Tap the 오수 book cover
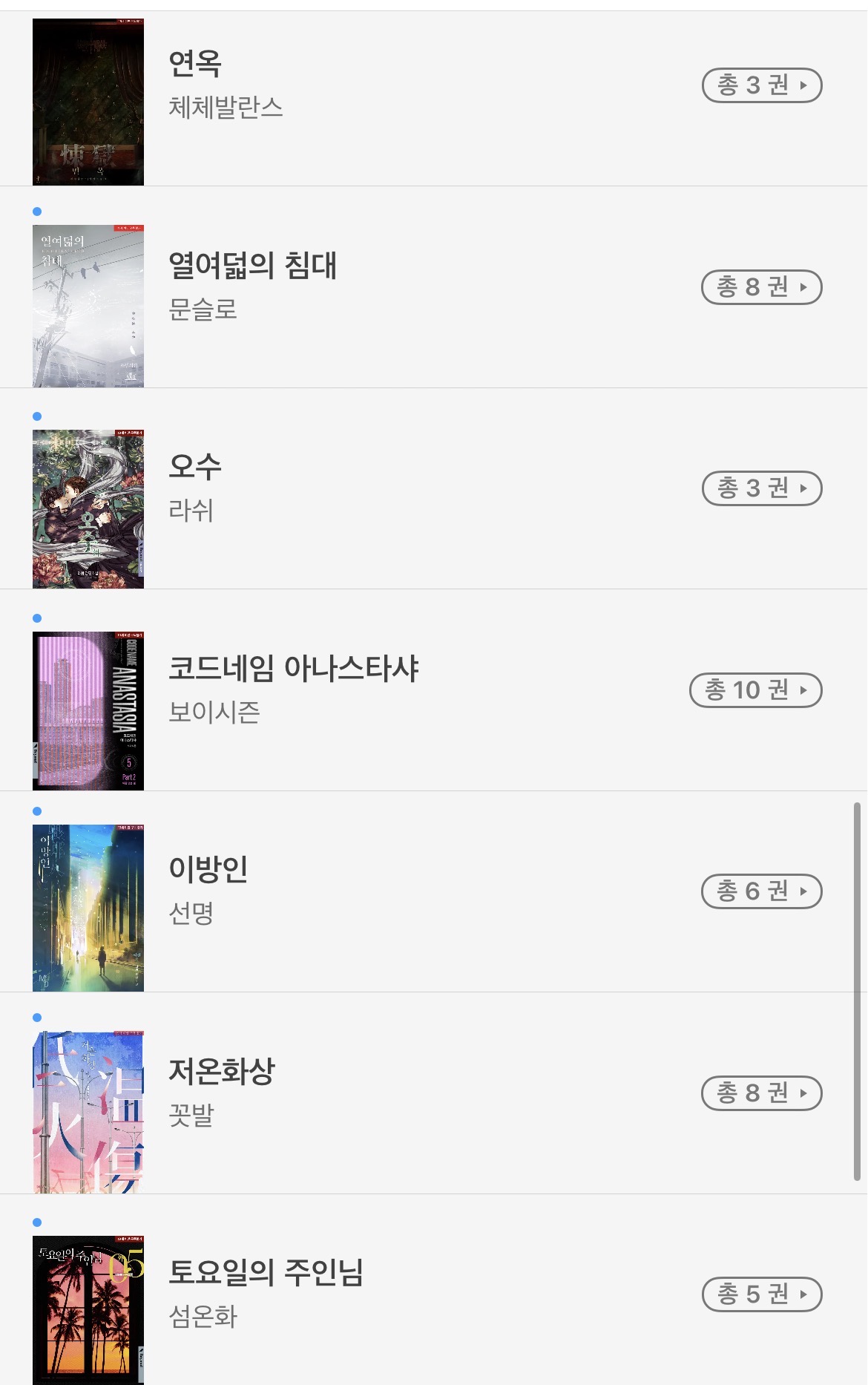Screen dimensions: 868x1385 coord(88,509)
